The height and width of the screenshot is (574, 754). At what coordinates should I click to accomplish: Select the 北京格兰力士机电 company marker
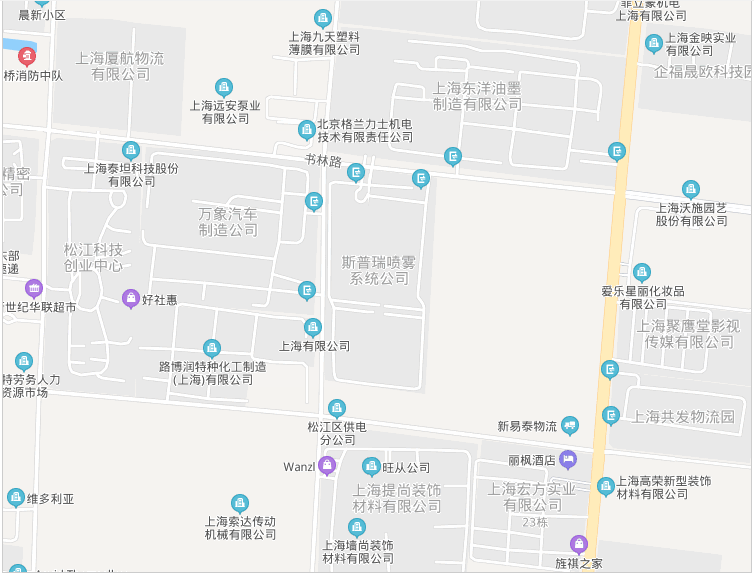pyautogui.click(x=307, y=130)
